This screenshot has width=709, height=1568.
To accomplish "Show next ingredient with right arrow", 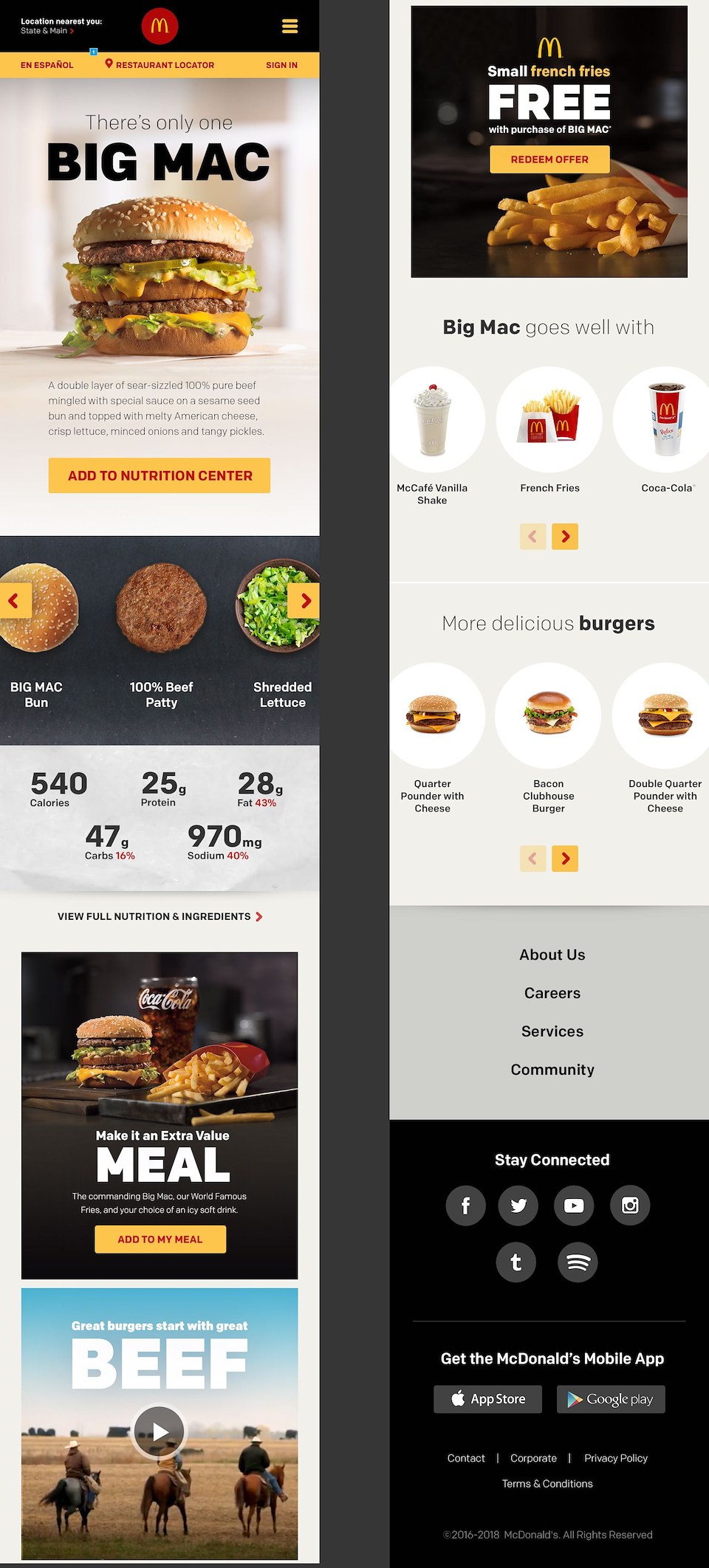I will (x=304, y=601).
